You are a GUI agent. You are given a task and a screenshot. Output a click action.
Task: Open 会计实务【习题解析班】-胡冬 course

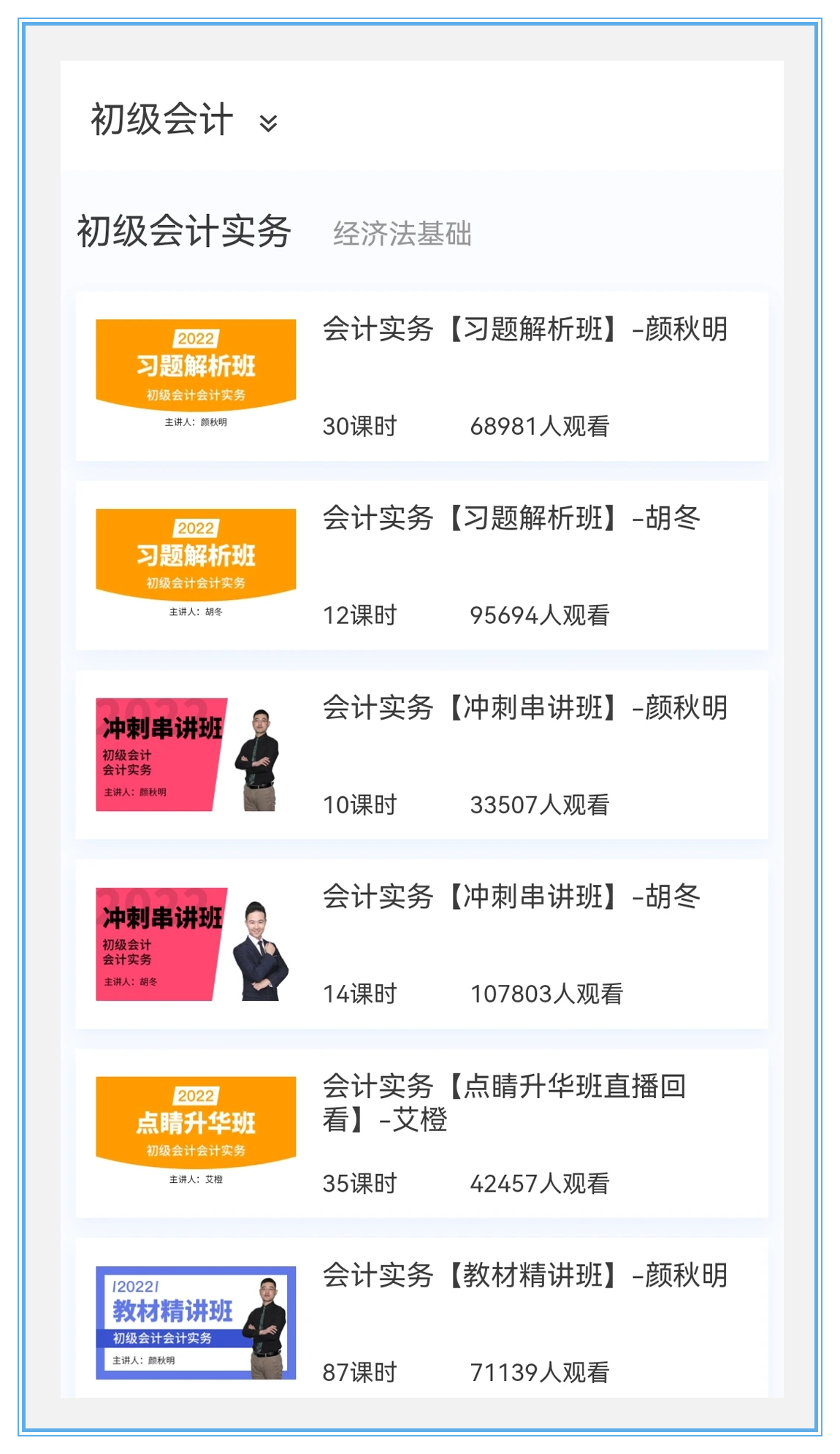point(511,519)
